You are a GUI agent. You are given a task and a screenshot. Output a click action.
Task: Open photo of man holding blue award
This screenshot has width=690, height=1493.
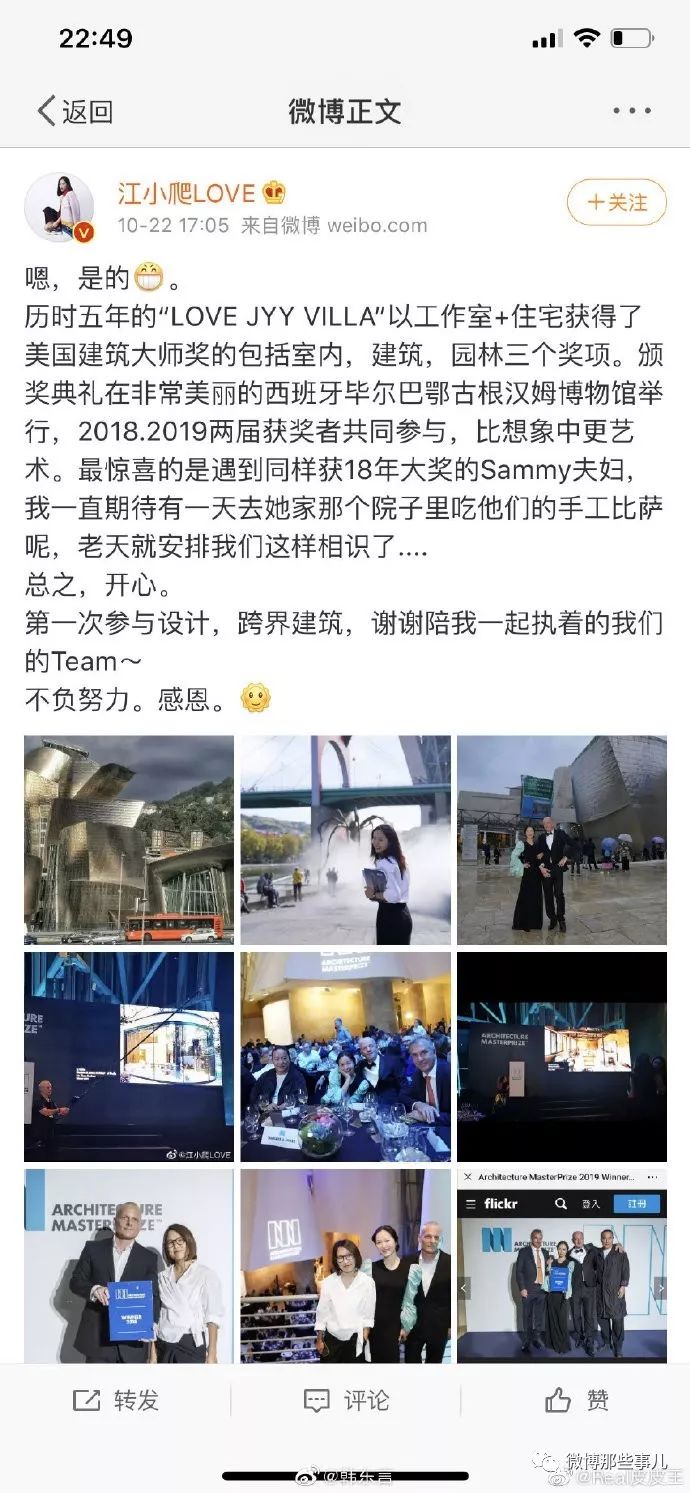[129, 1265]
